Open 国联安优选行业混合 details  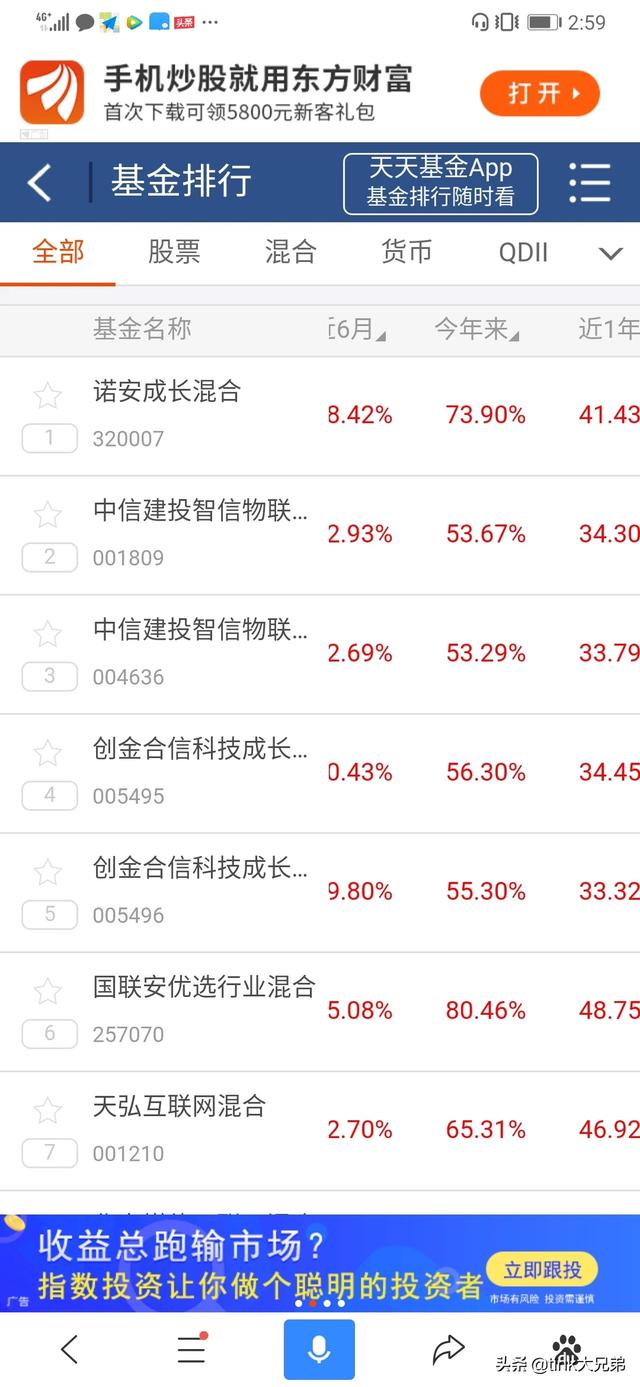pyautogui.click(x=204, y=1009)
